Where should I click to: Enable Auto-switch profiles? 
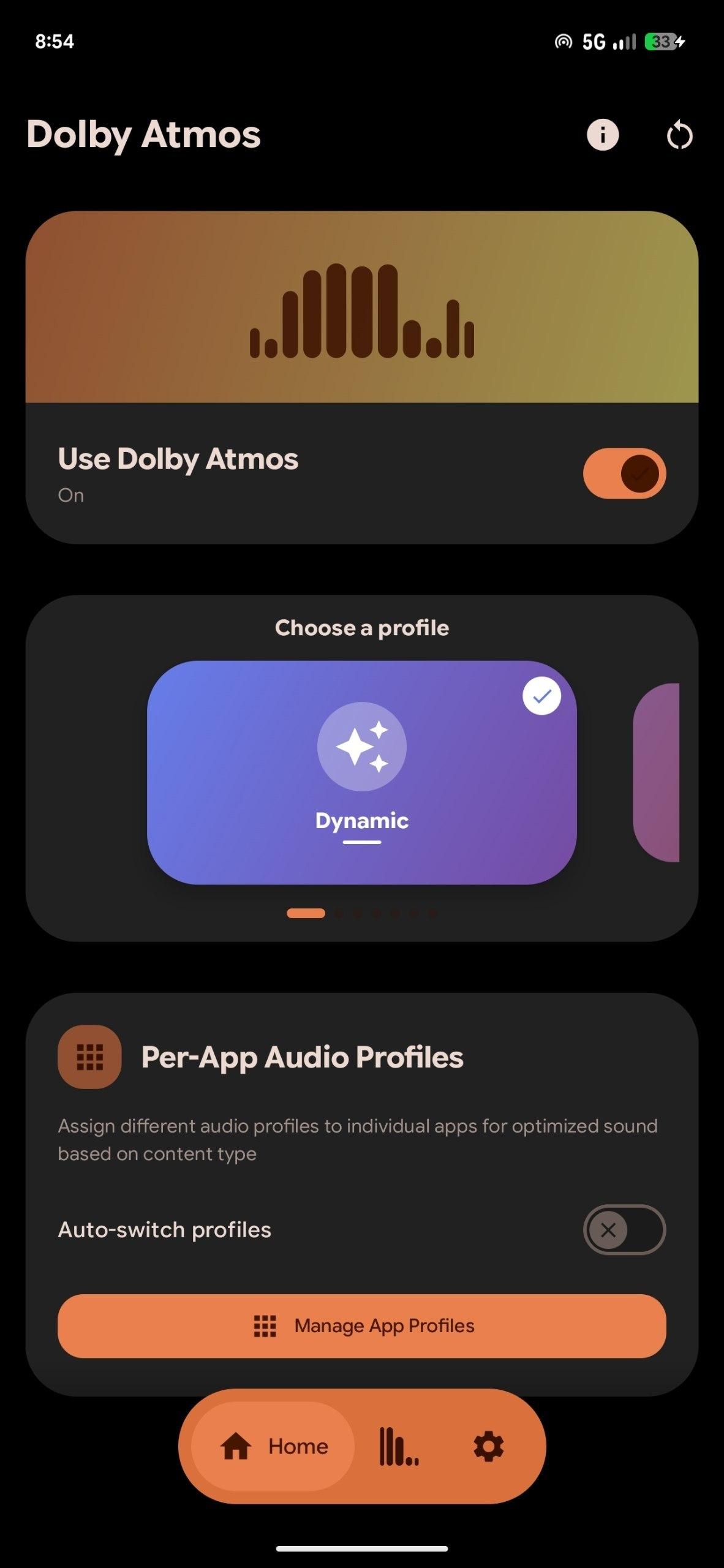pos(624,1229)
